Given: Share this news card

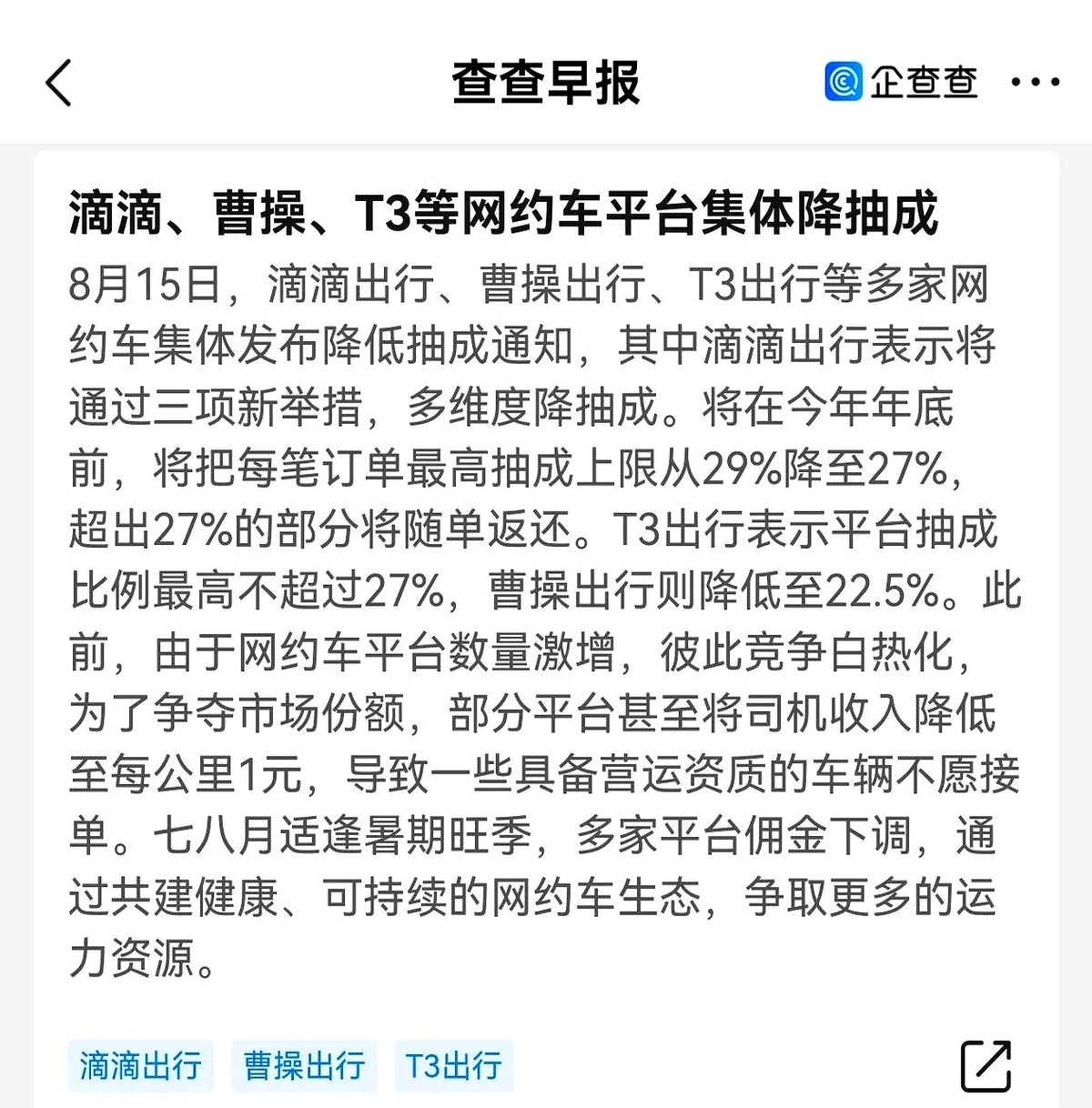Looking at the screenshot, I should pyautogui.click(x=986, y=1065).
